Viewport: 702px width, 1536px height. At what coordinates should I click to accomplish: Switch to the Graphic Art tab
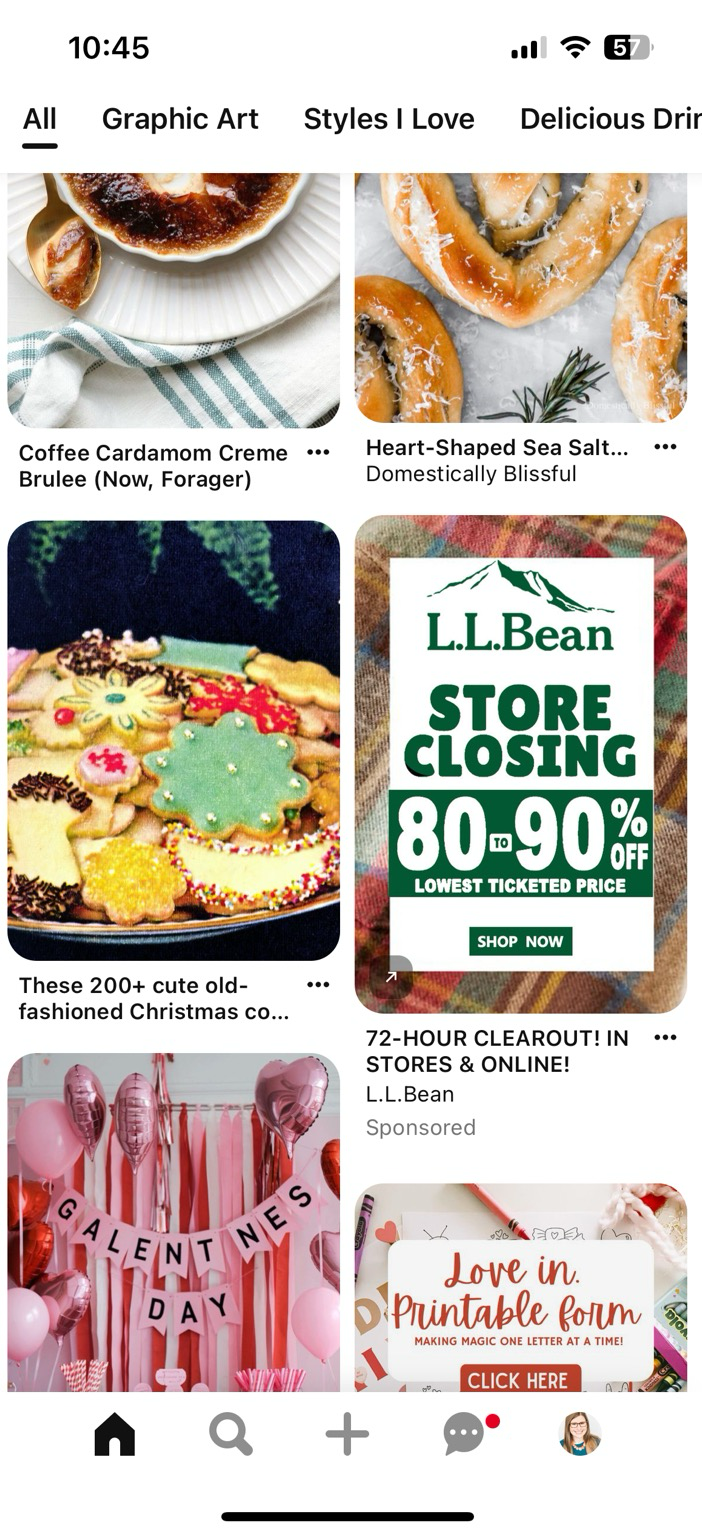[180, 119]
